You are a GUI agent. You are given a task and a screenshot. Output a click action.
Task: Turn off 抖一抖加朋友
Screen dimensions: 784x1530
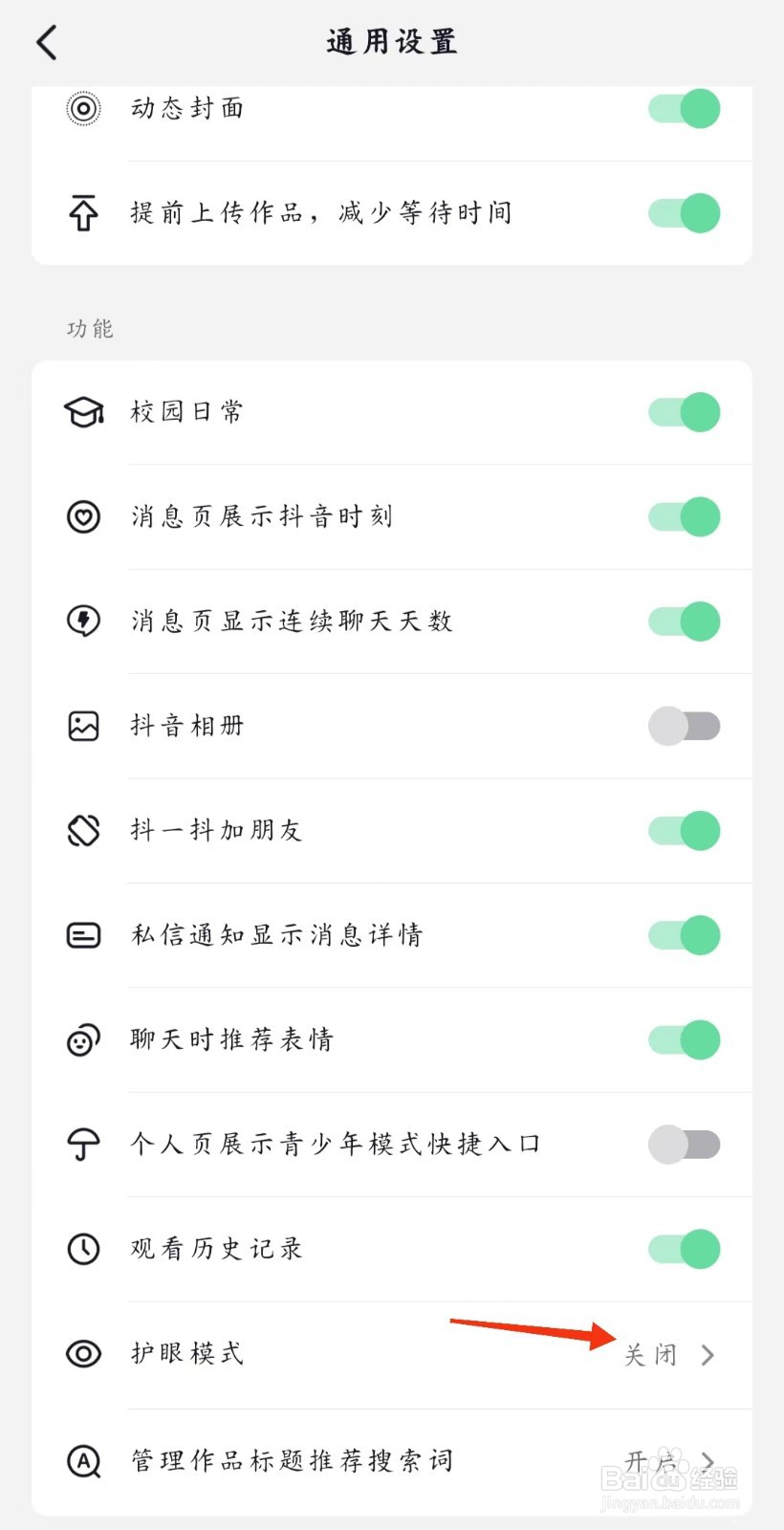click(x=684, y=831)
